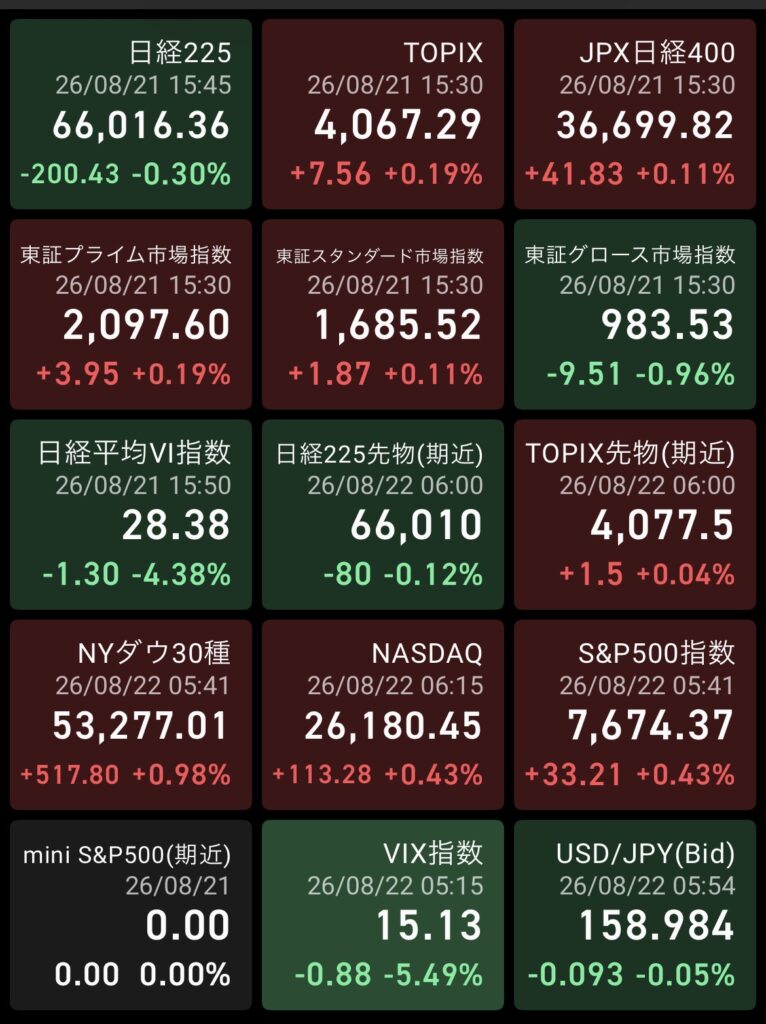Tap the mini S&P500(期近) tile

pyautogui.click(x=131, y=915)
